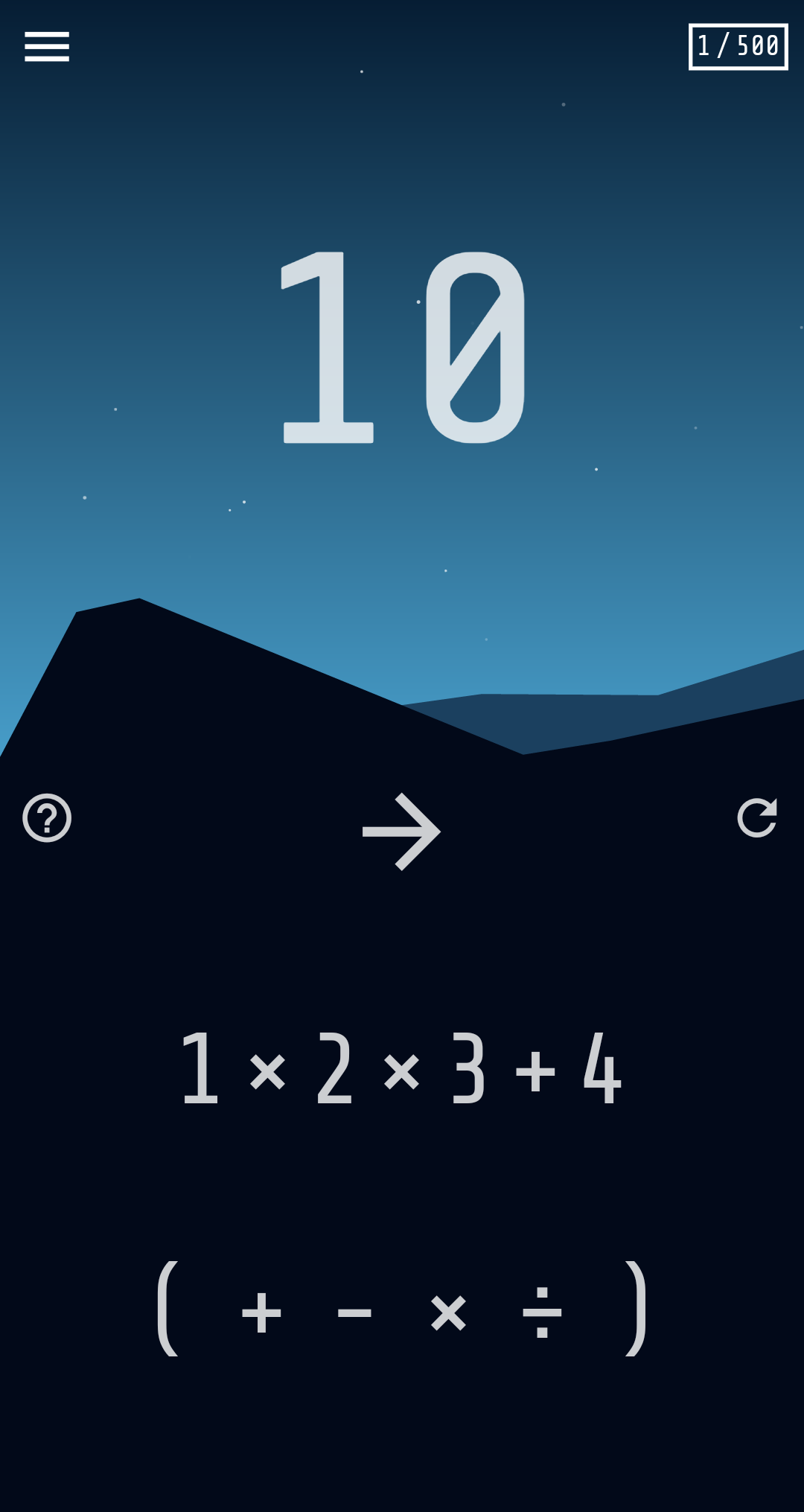Go to the next puzzle arrow
Screen dimensions: 804x1512
point(402,832)
